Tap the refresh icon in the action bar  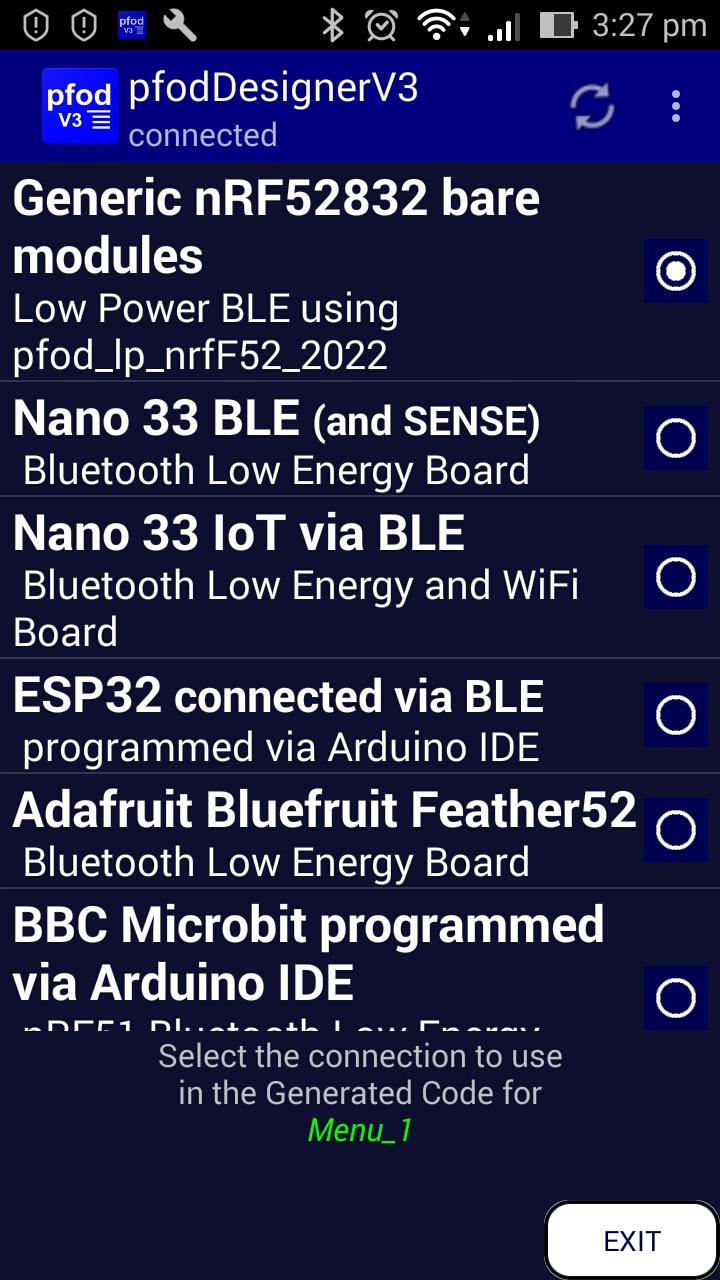(590, 106)
